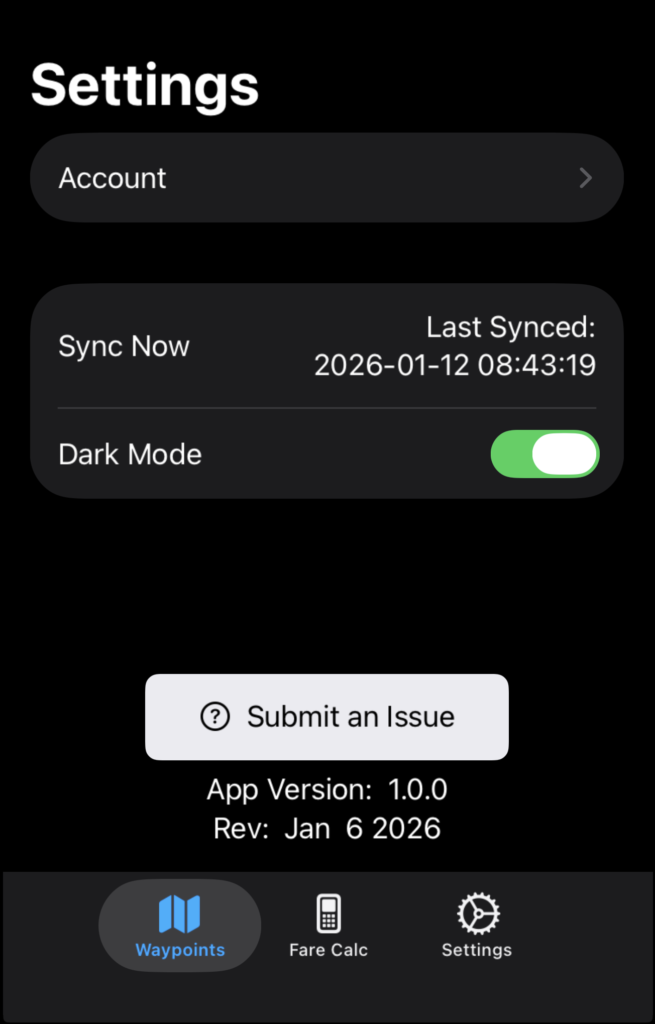Image resolution: width=655 pixels, height=1024 pixels.
Task: Turn off the Dark Mode switch
Action: pyautogui.click(x=544, y=454)
